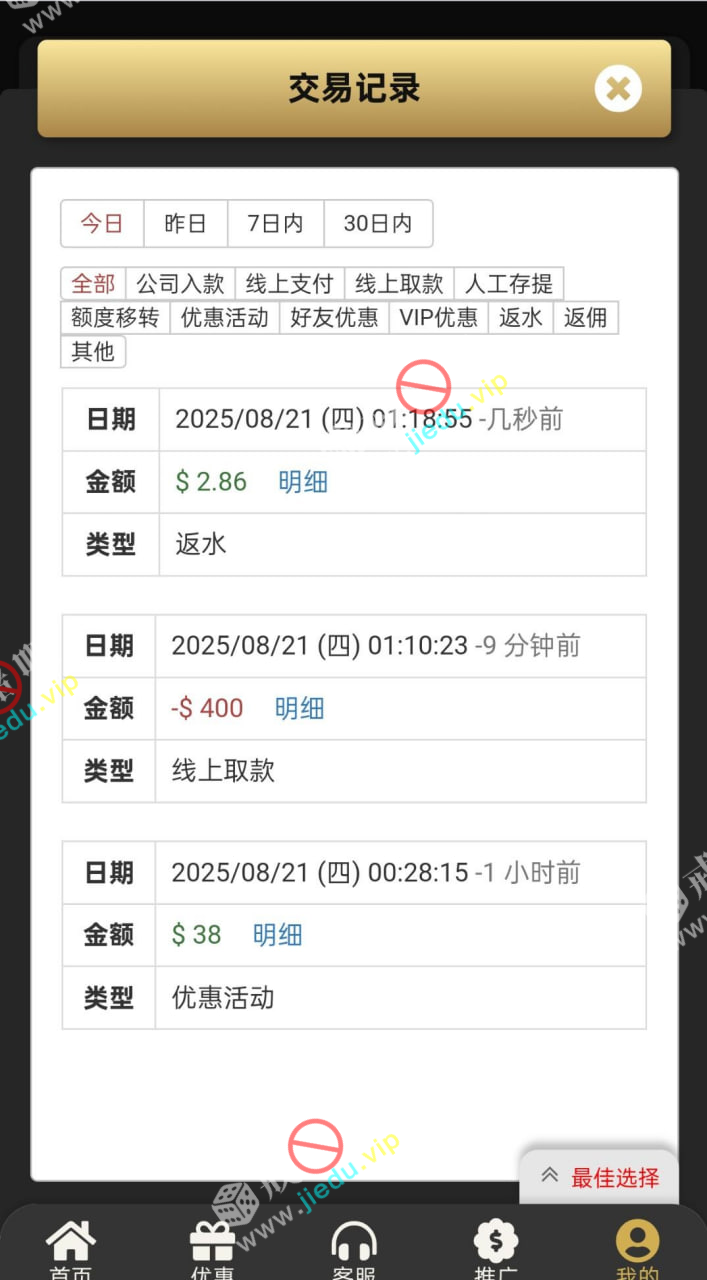
Task: Show records for 30日内
Action: point(378,223)
